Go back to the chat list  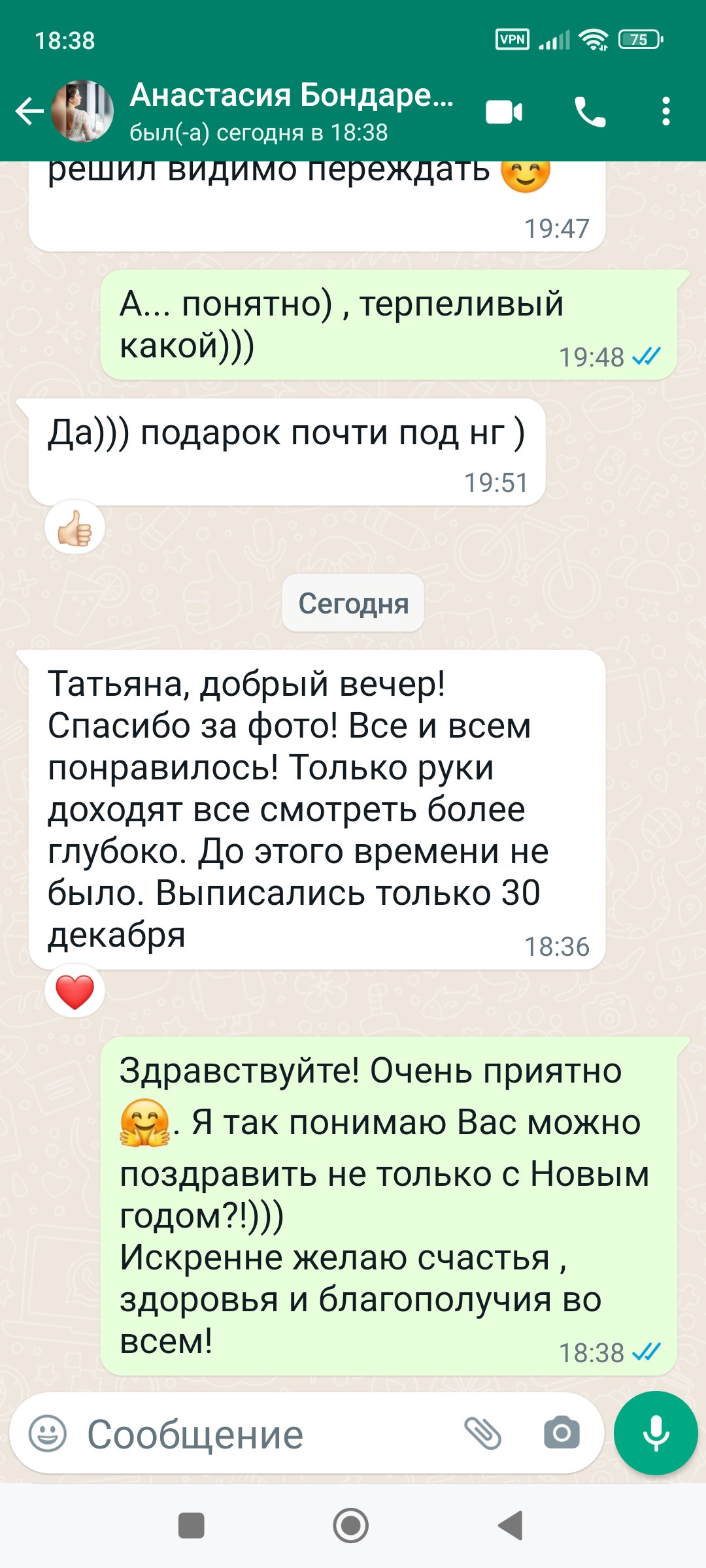pos(29,111)
